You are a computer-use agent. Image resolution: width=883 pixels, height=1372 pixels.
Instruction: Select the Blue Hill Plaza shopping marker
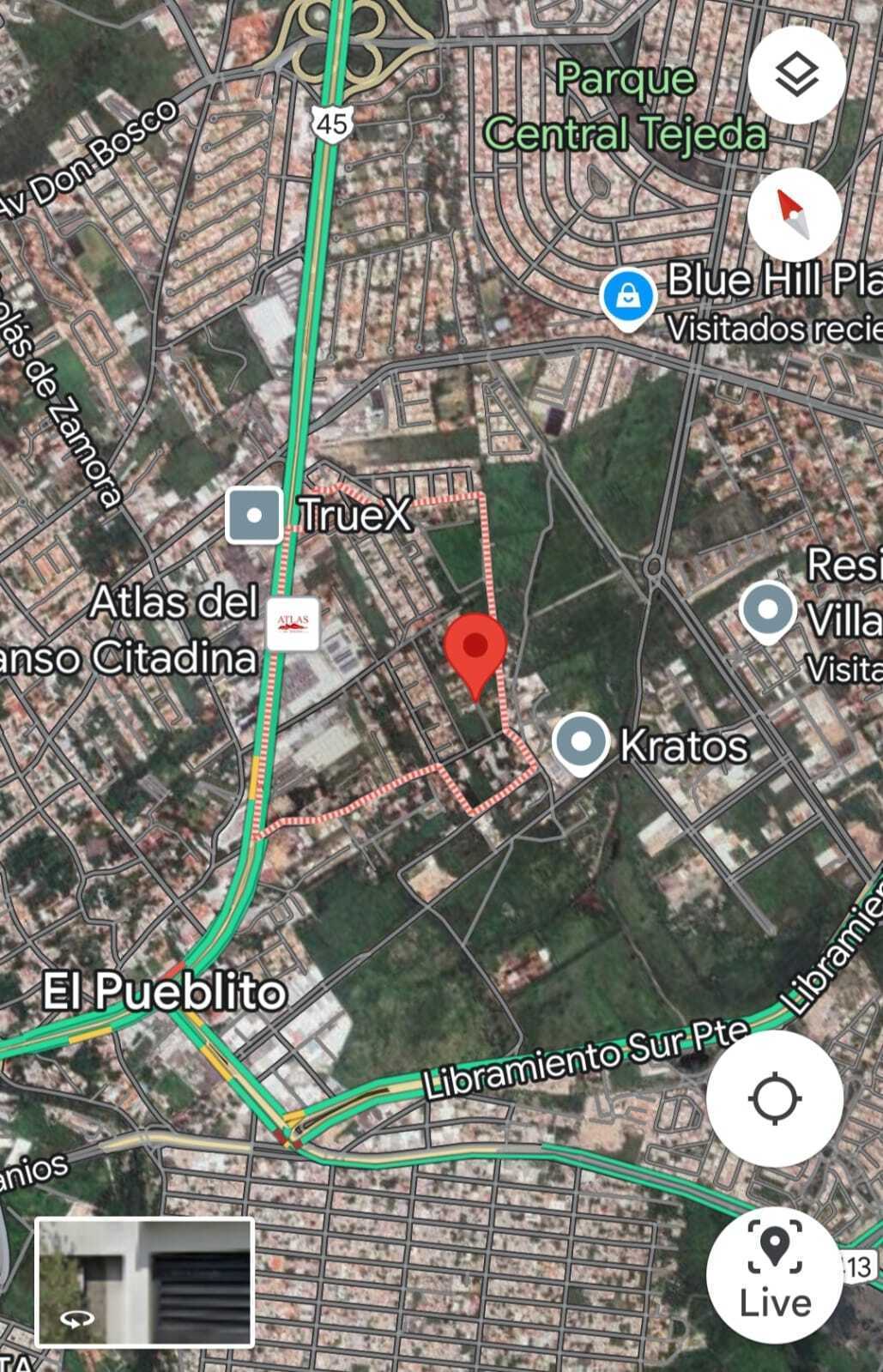[x=629, y=298]
